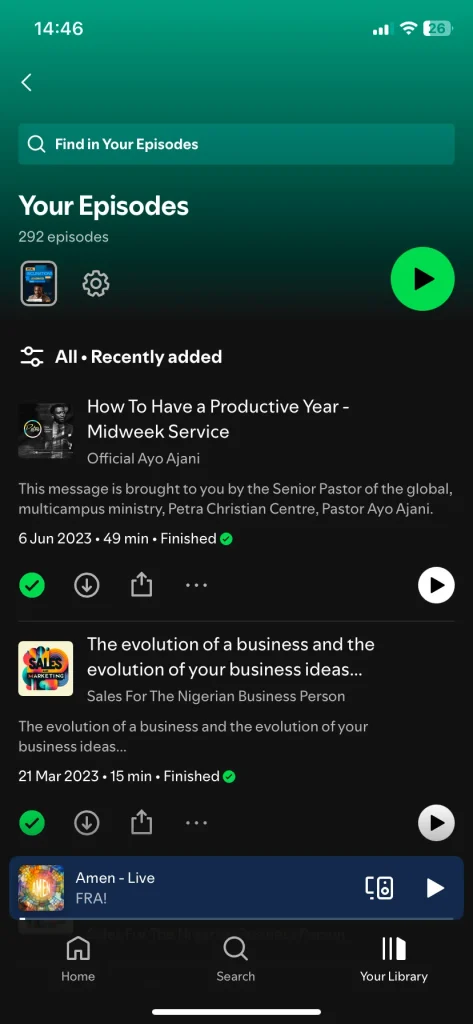473x1024 pixels.
Task: Open the All • Recently added sort filter
Action: 121,357
